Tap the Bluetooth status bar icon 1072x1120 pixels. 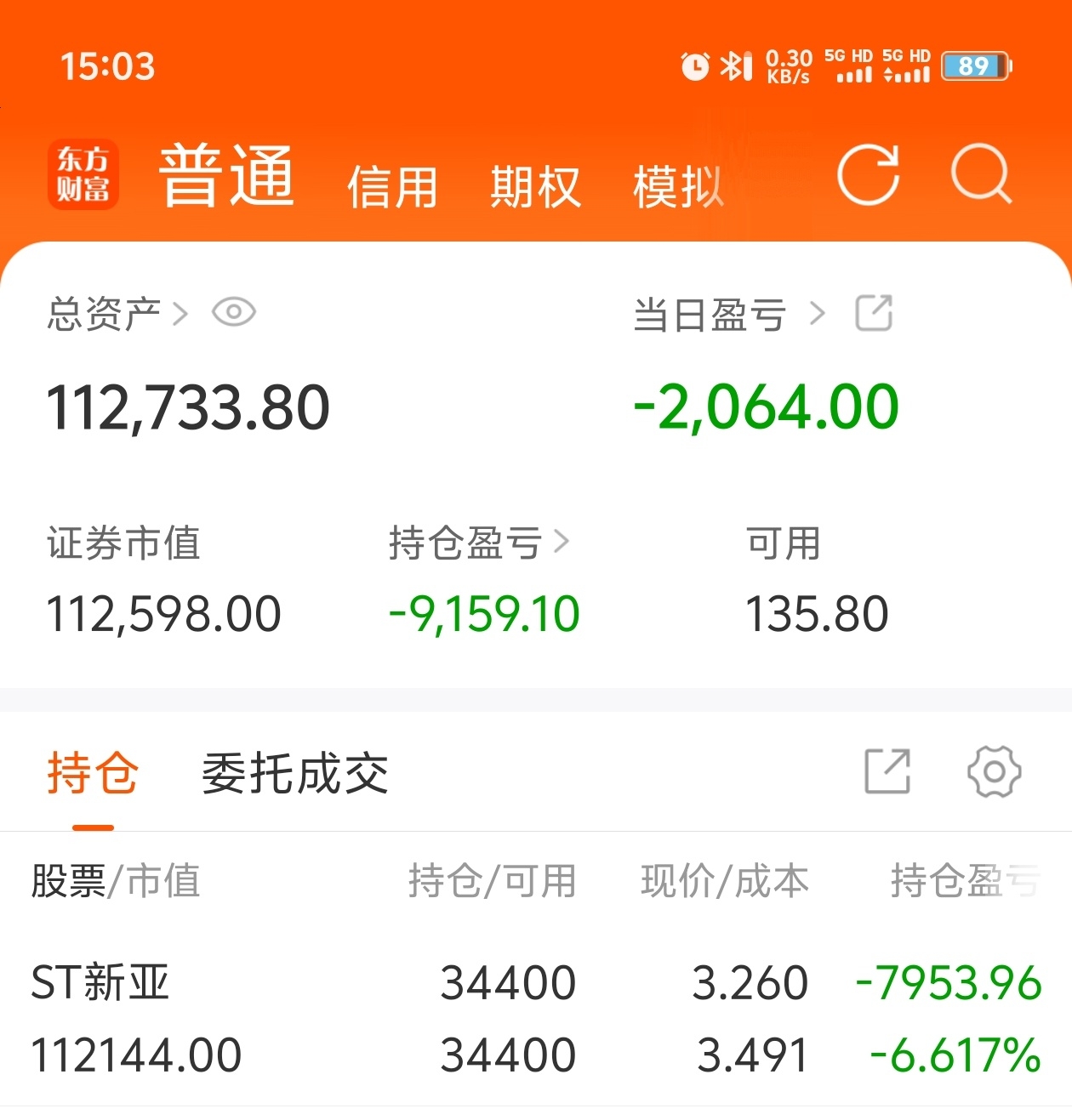point(733,65)
